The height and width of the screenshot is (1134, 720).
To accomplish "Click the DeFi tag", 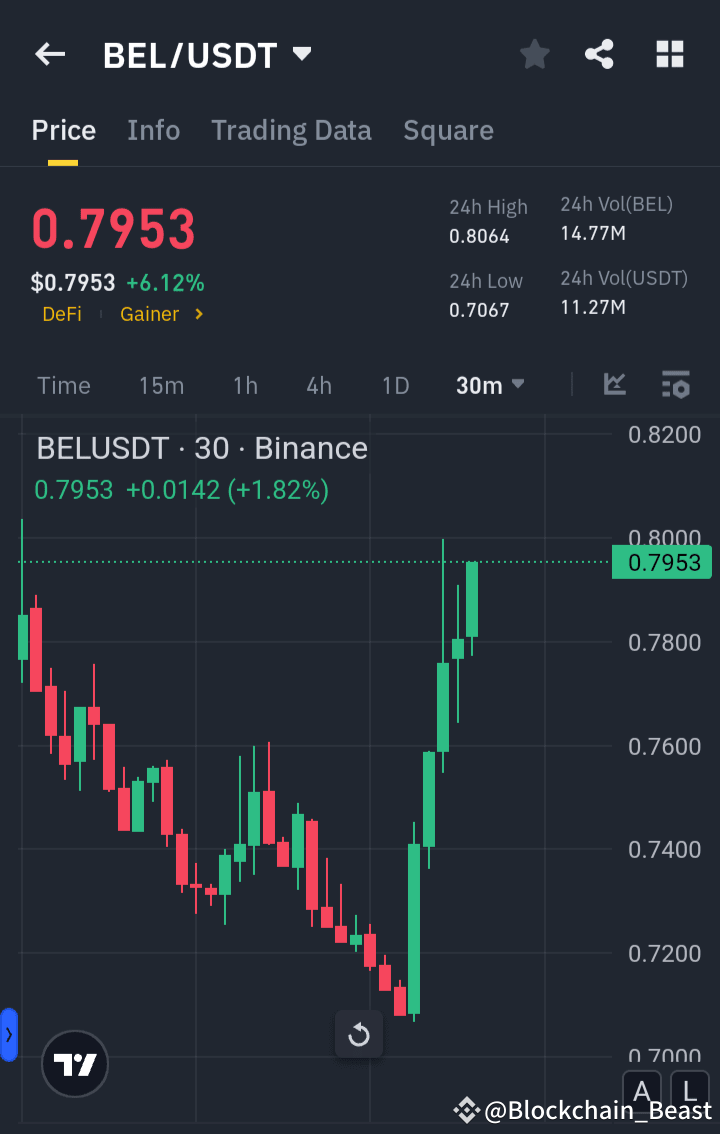I will click(62, 313).
